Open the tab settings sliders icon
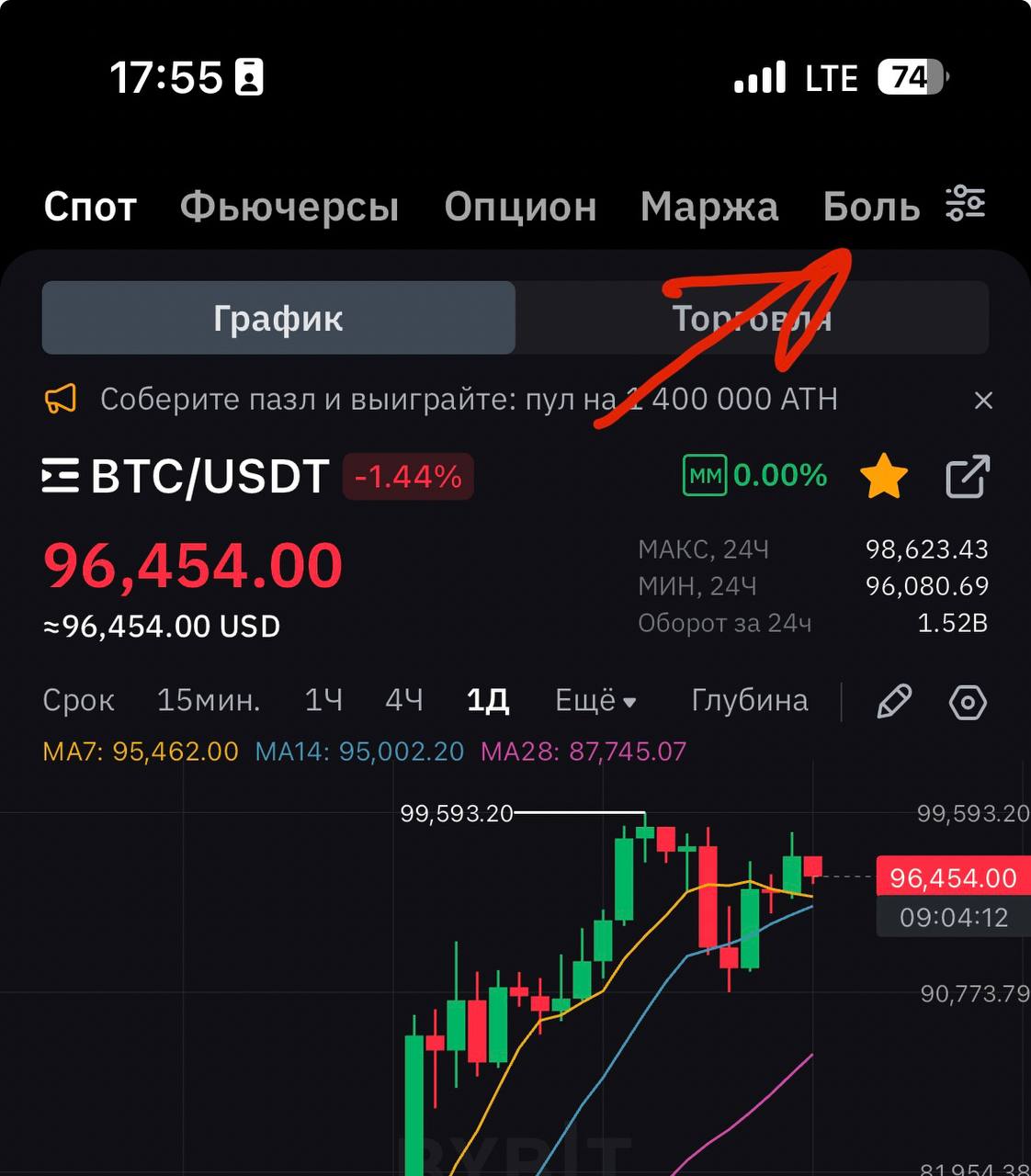The height and width of the screenshot is (1176, 1031). coord(966,203)
